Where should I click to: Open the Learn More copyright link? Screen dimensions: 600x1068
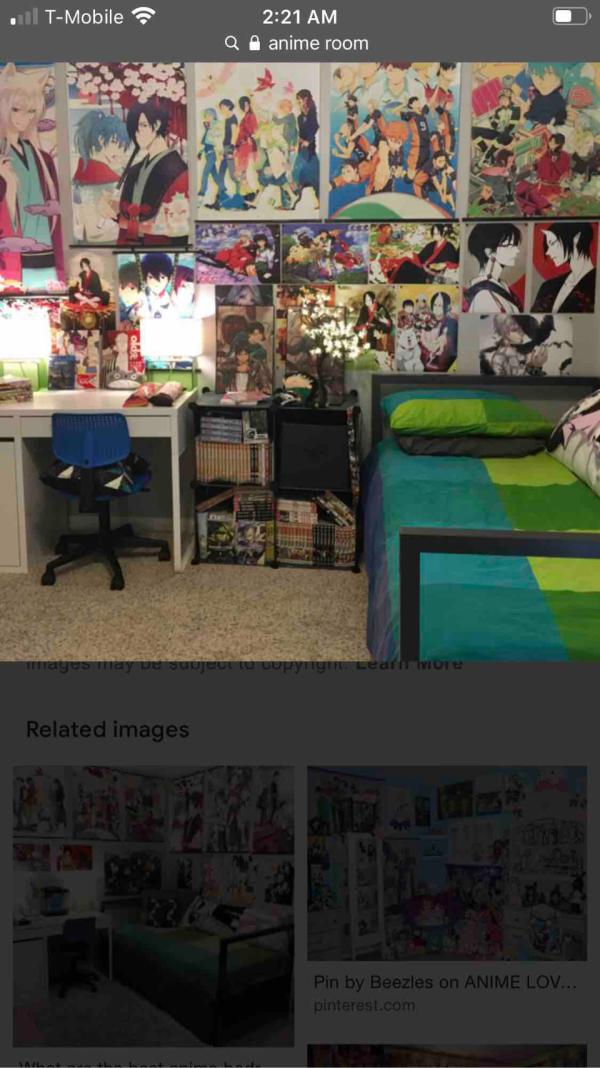point(409,663)
